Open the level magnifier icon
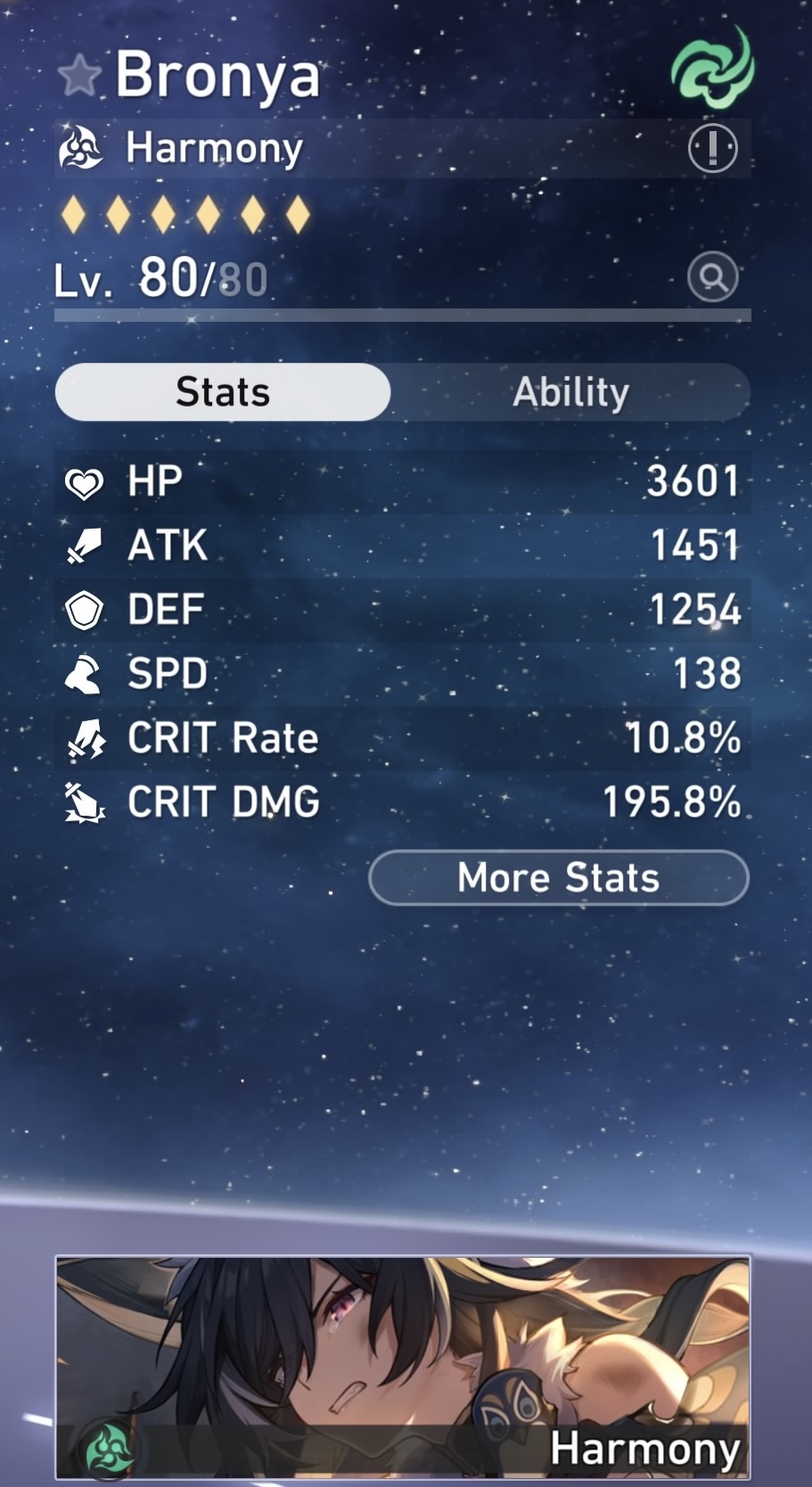 [x=712, y=277]
